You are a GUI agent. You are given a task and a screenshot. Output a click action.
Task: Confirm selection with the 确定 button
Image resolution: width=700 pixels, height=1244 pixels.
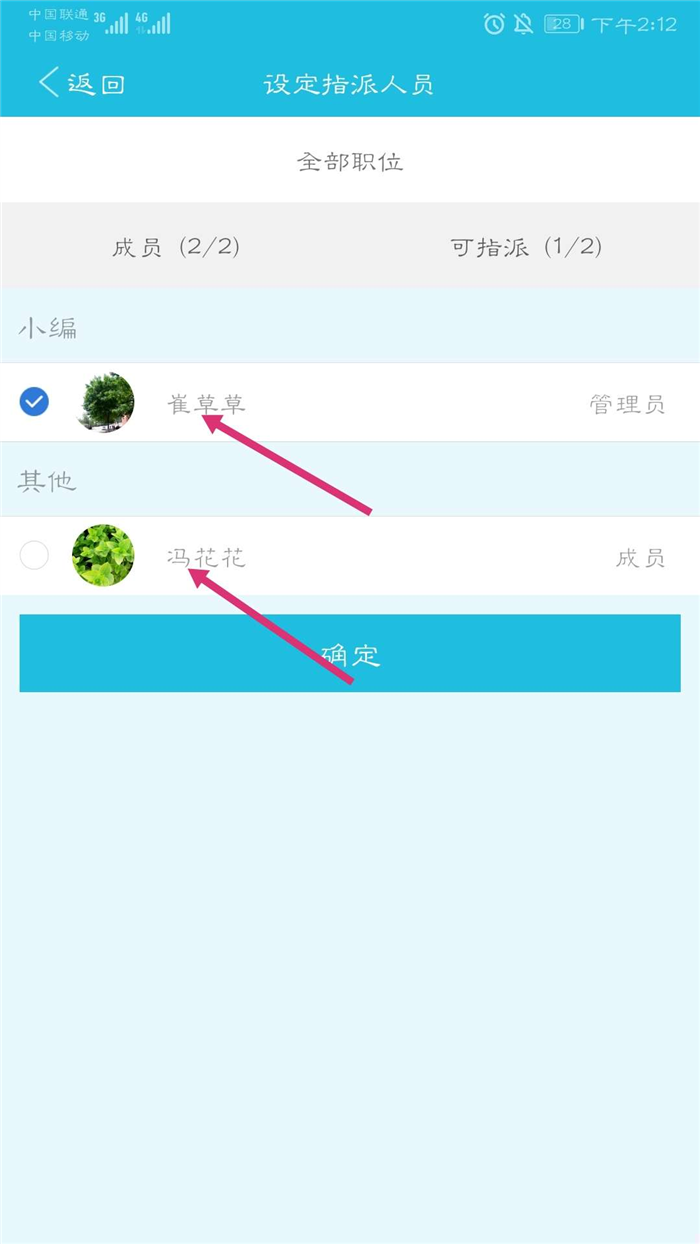pyautogui.click(x=350, y=654)
